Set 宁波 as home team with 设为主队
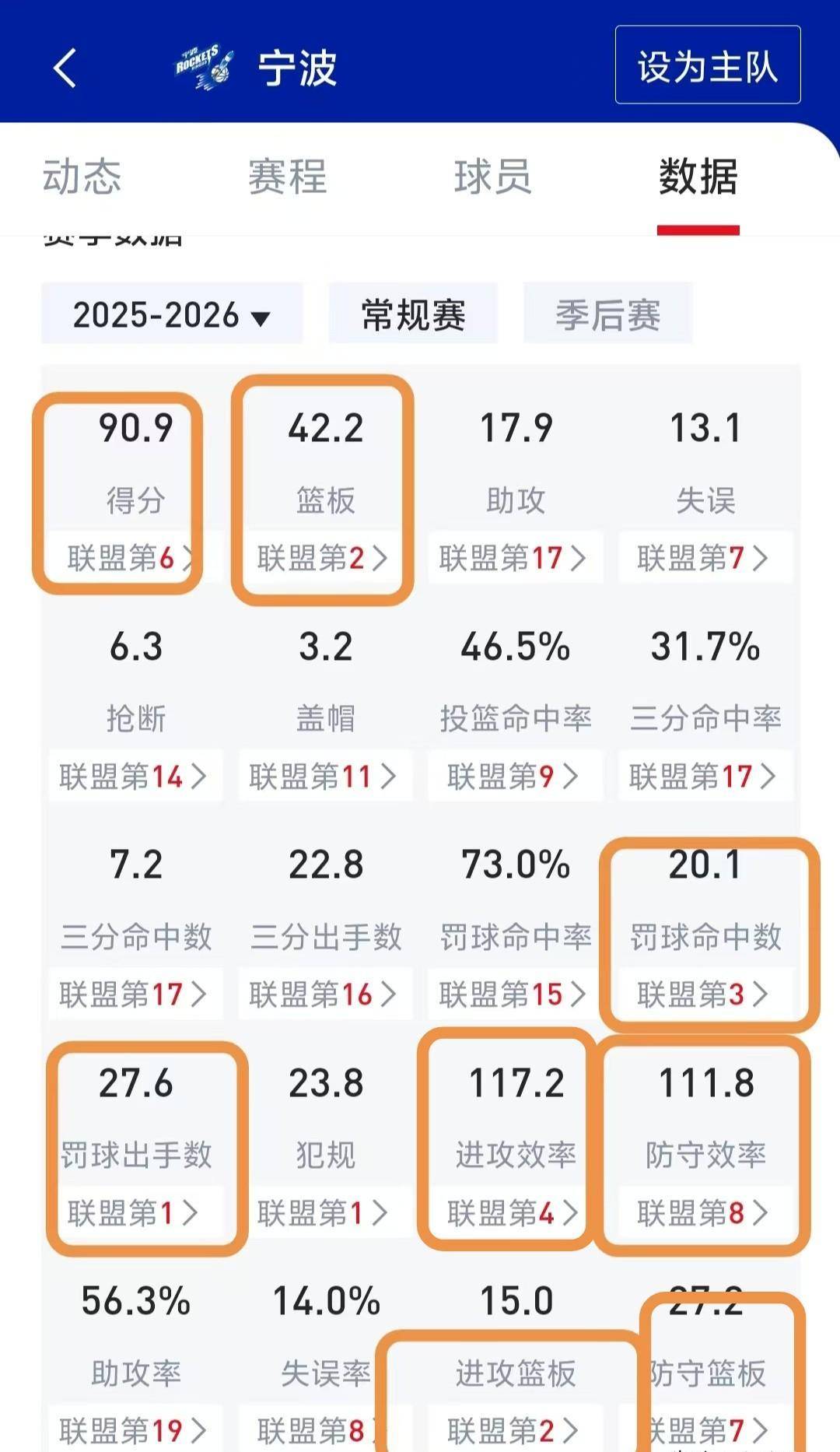Viewport: 840px width, 1452px height. pos(707,65)
